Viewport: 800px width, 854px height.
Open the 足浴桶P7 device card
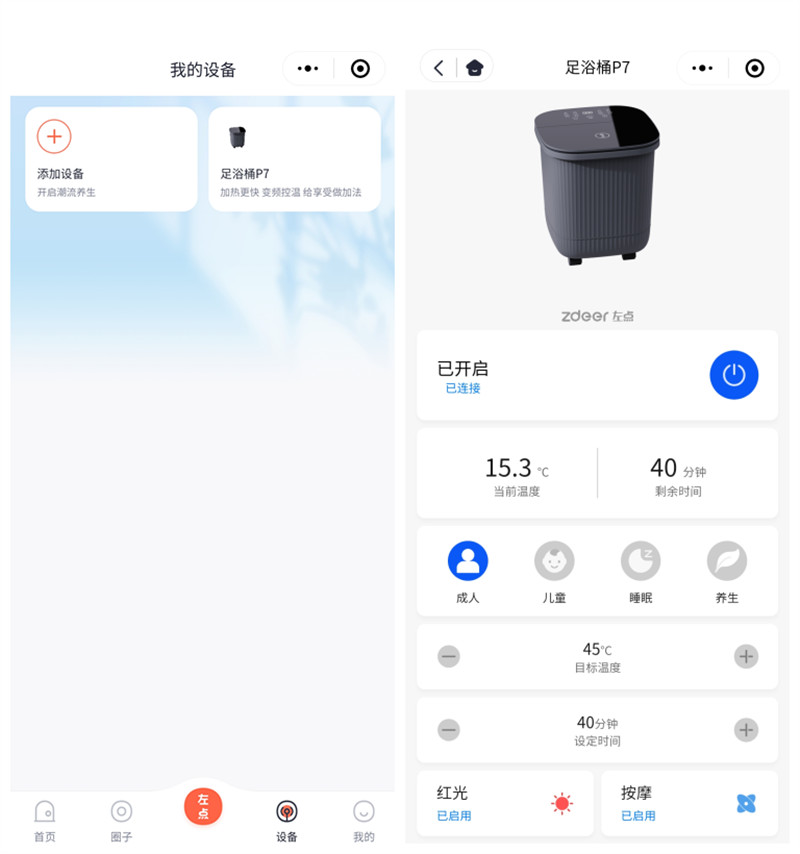[294, 158]
